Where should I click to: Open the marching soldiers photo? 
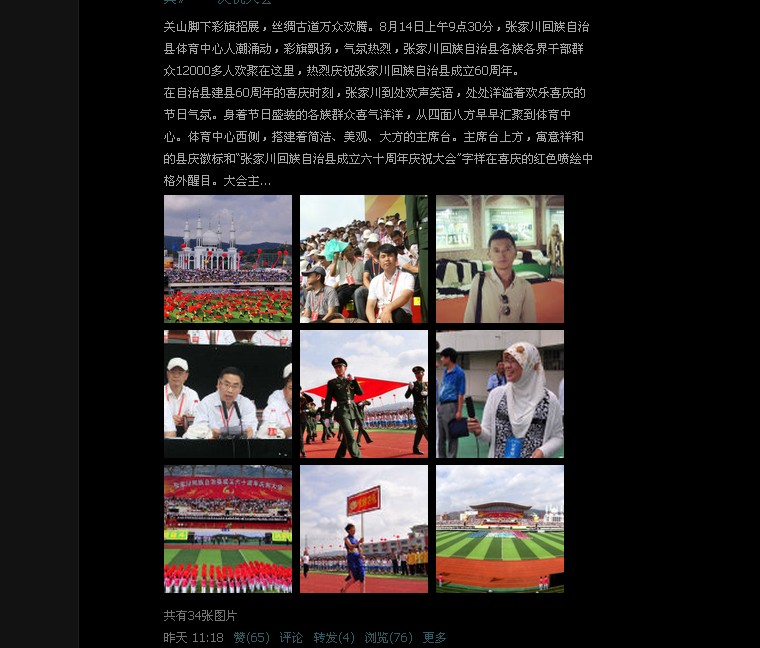364,394
